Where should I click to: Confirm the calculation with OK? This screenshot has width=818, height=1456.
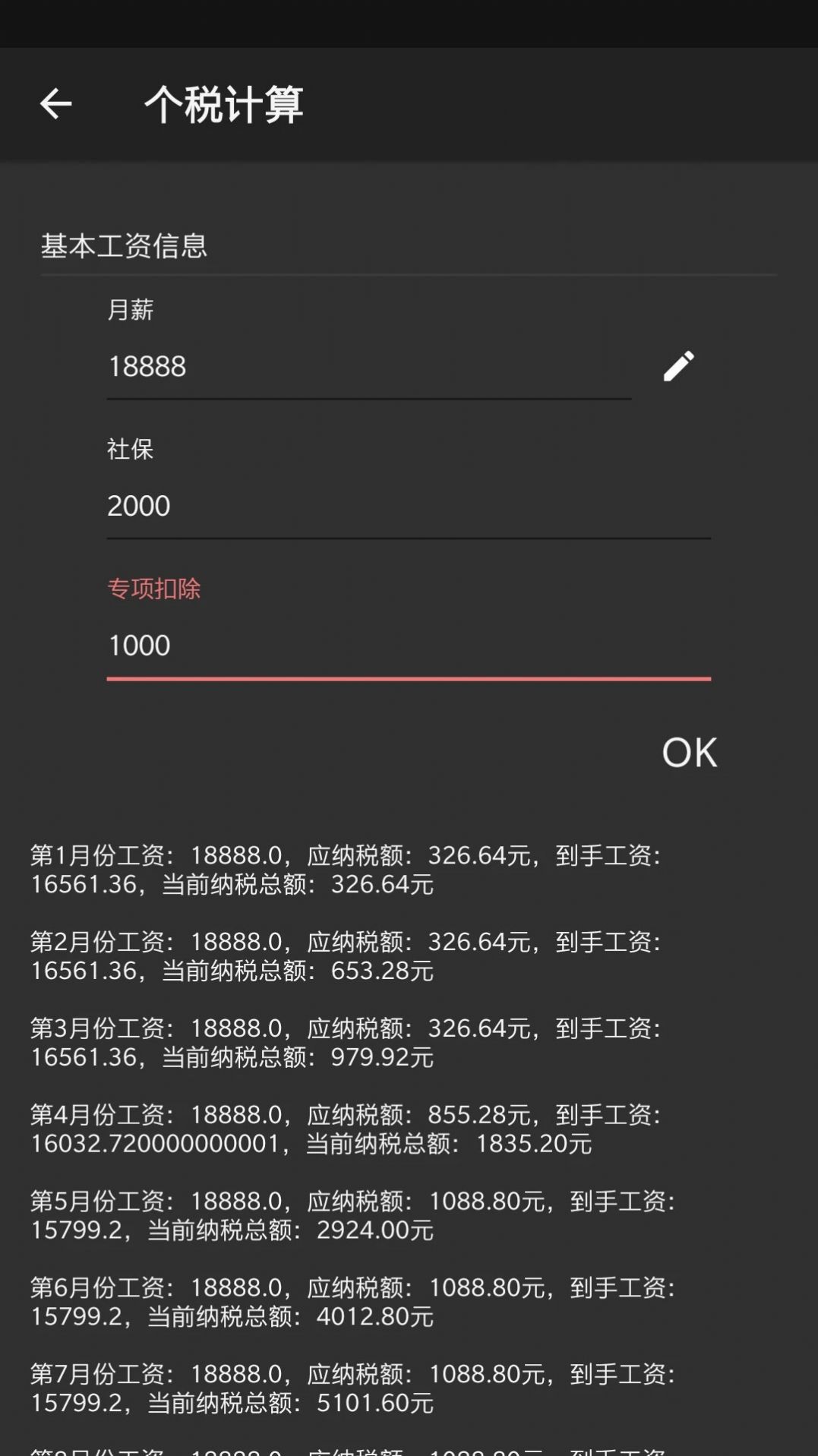(689, 753)
